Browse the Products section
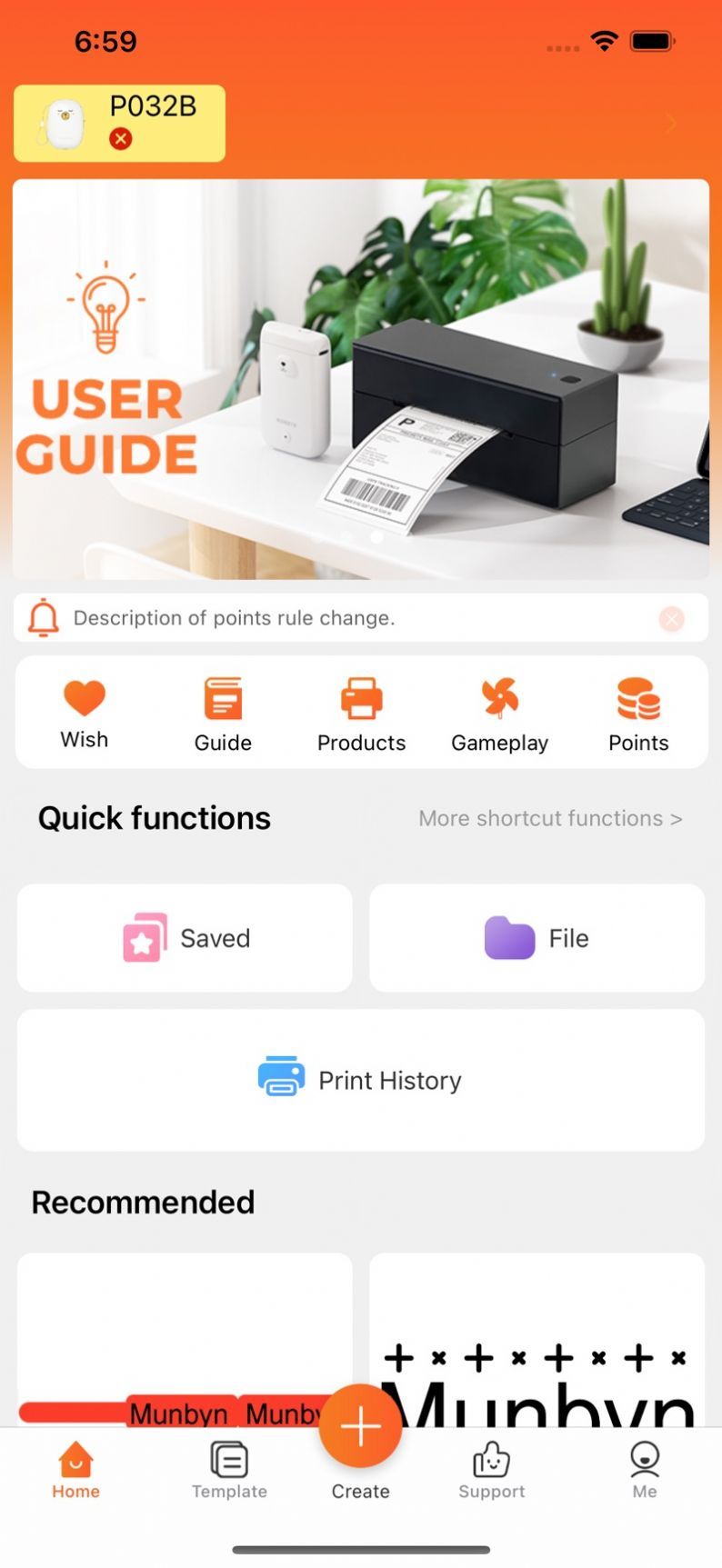Screen dimensions: 722x1568 click(x=361, y=714)
